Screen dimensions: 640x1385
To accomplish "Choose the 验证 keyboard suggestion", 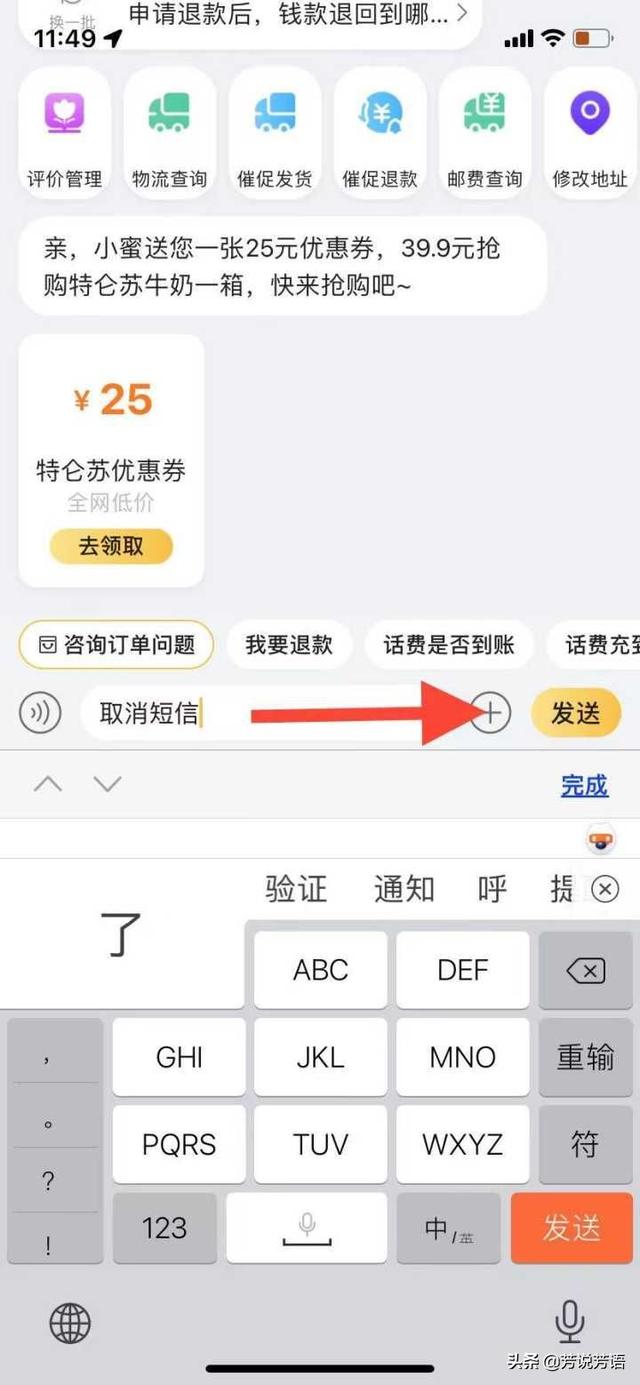I will pos(296,888).
